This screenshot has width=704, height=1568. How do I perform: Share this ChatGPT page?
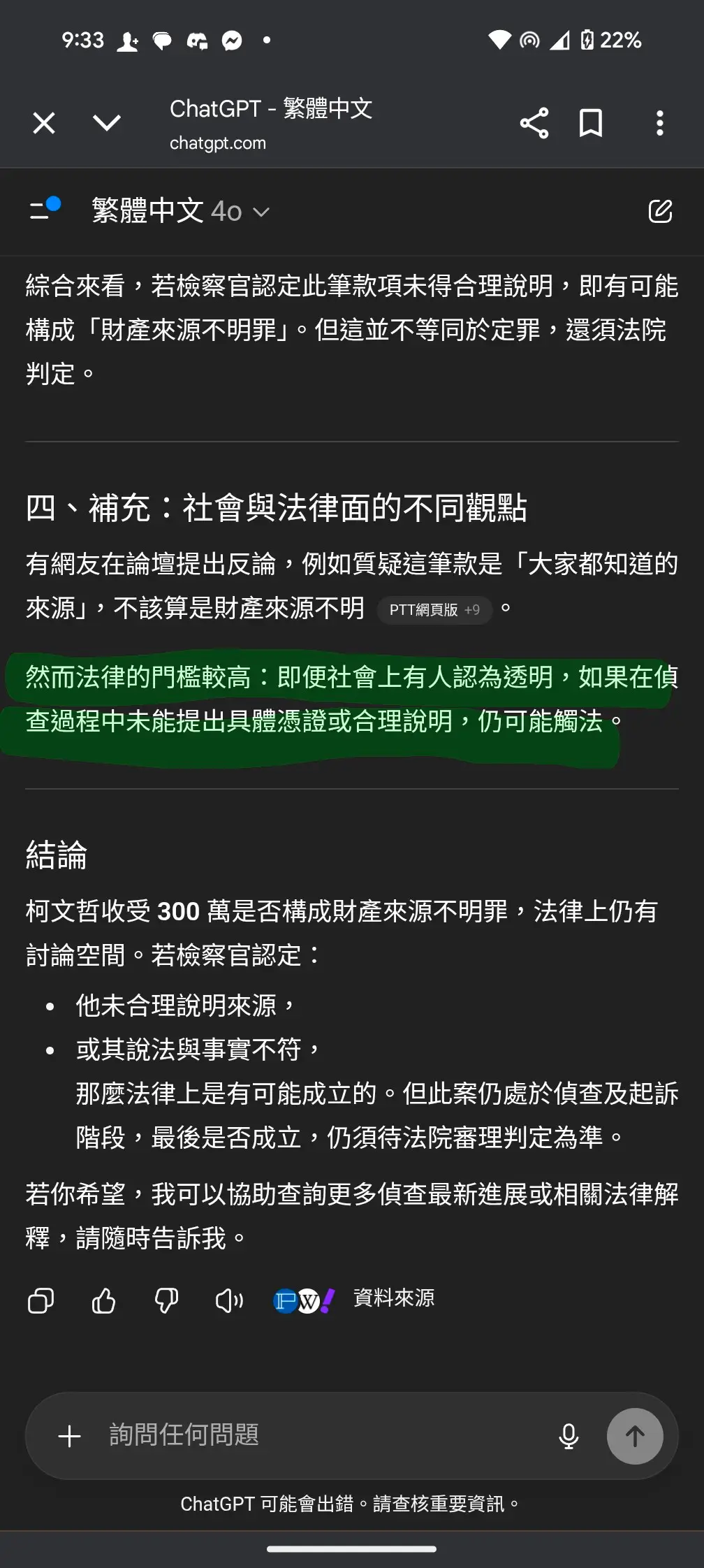pos(534,124)
